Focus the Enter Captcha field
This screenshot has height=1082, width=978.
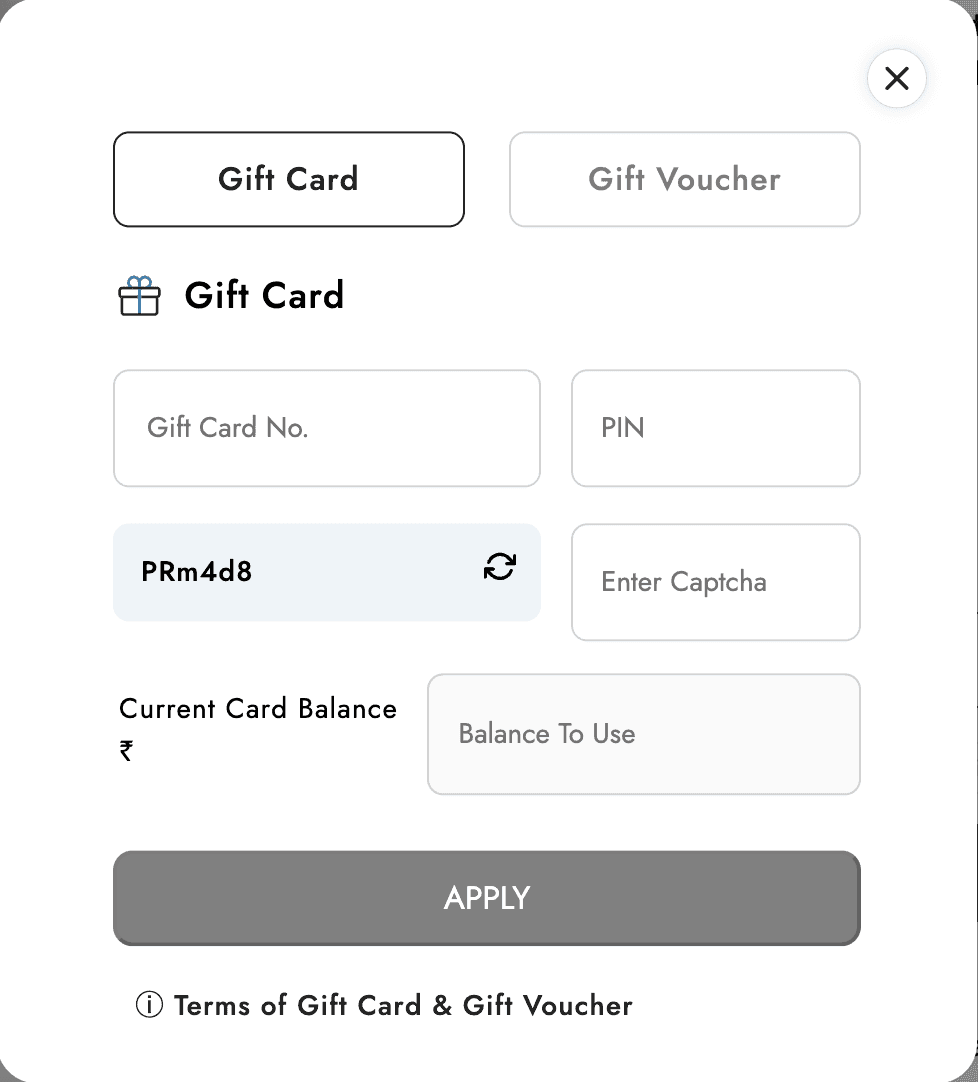(x=715, y=582)
